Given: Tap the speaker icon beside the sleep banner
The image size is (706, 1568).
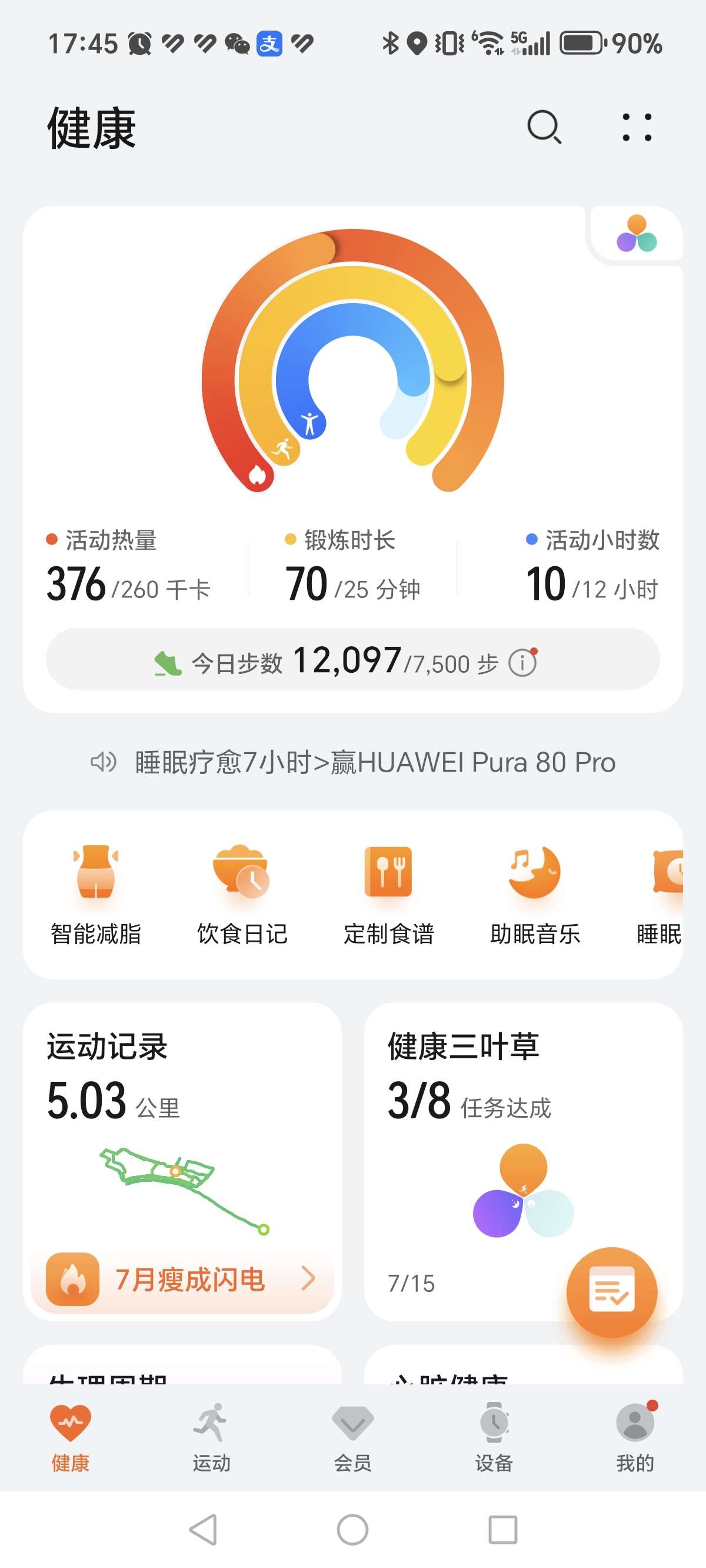Looking at the screenshot, I should (x=104, y=762).
